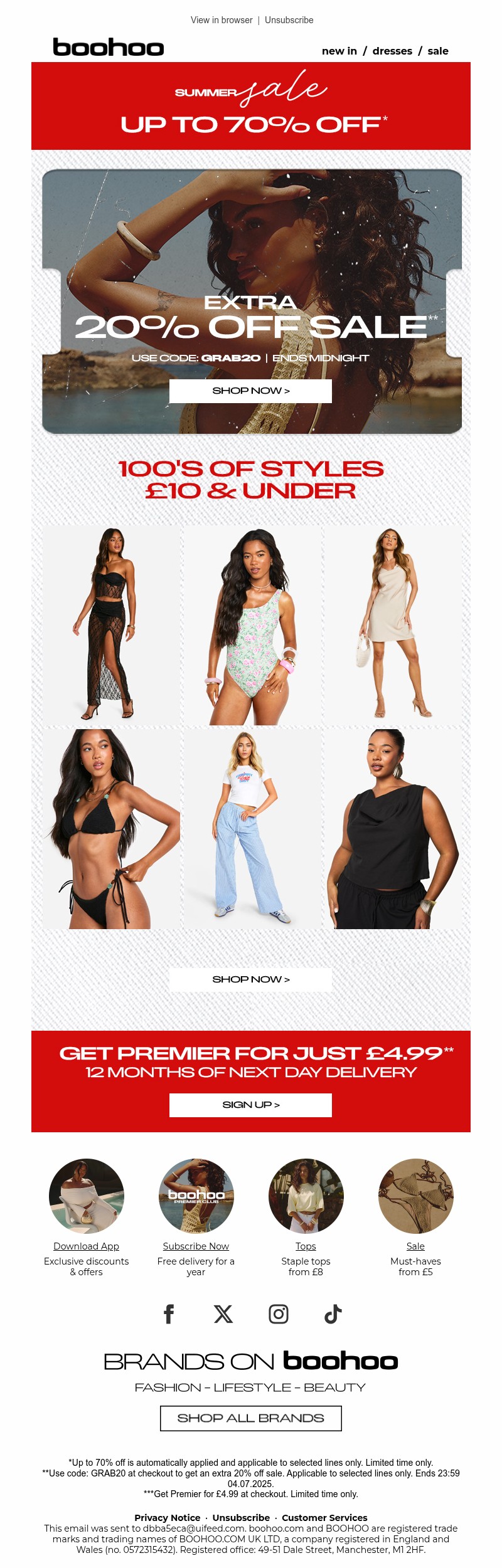This screenshot has height=1568, width=502.
Task: Browse the Tops link
Action: [306, 1246]
